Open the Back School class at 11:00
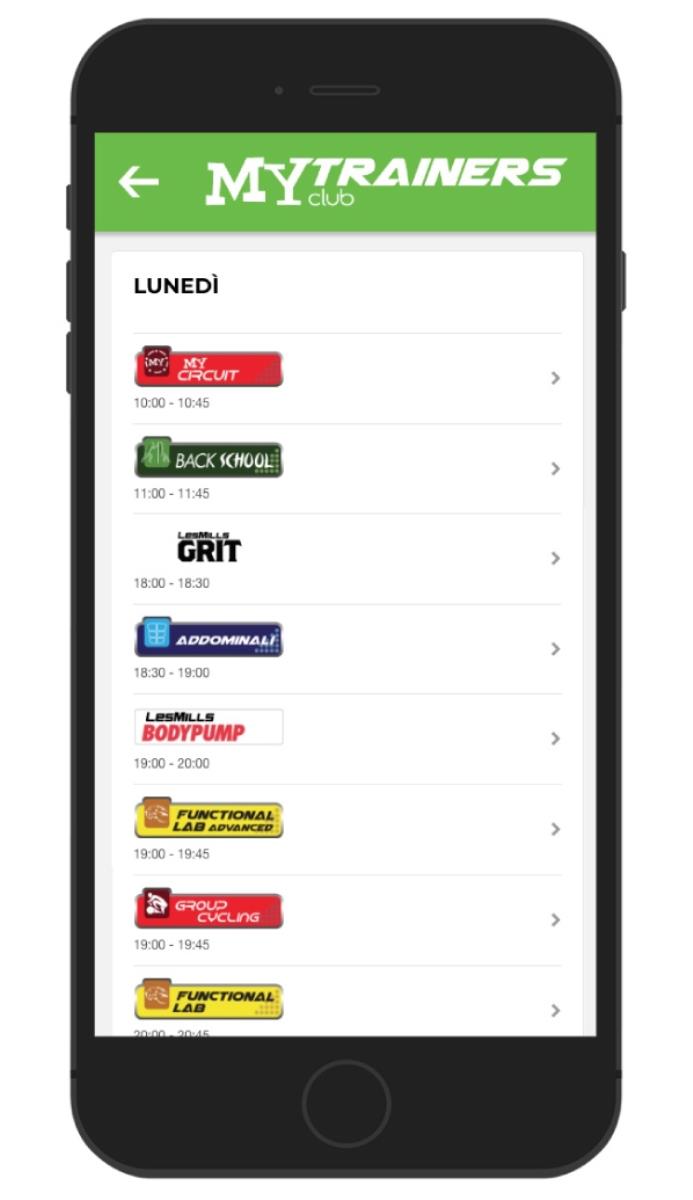 [x=346, y=468]
